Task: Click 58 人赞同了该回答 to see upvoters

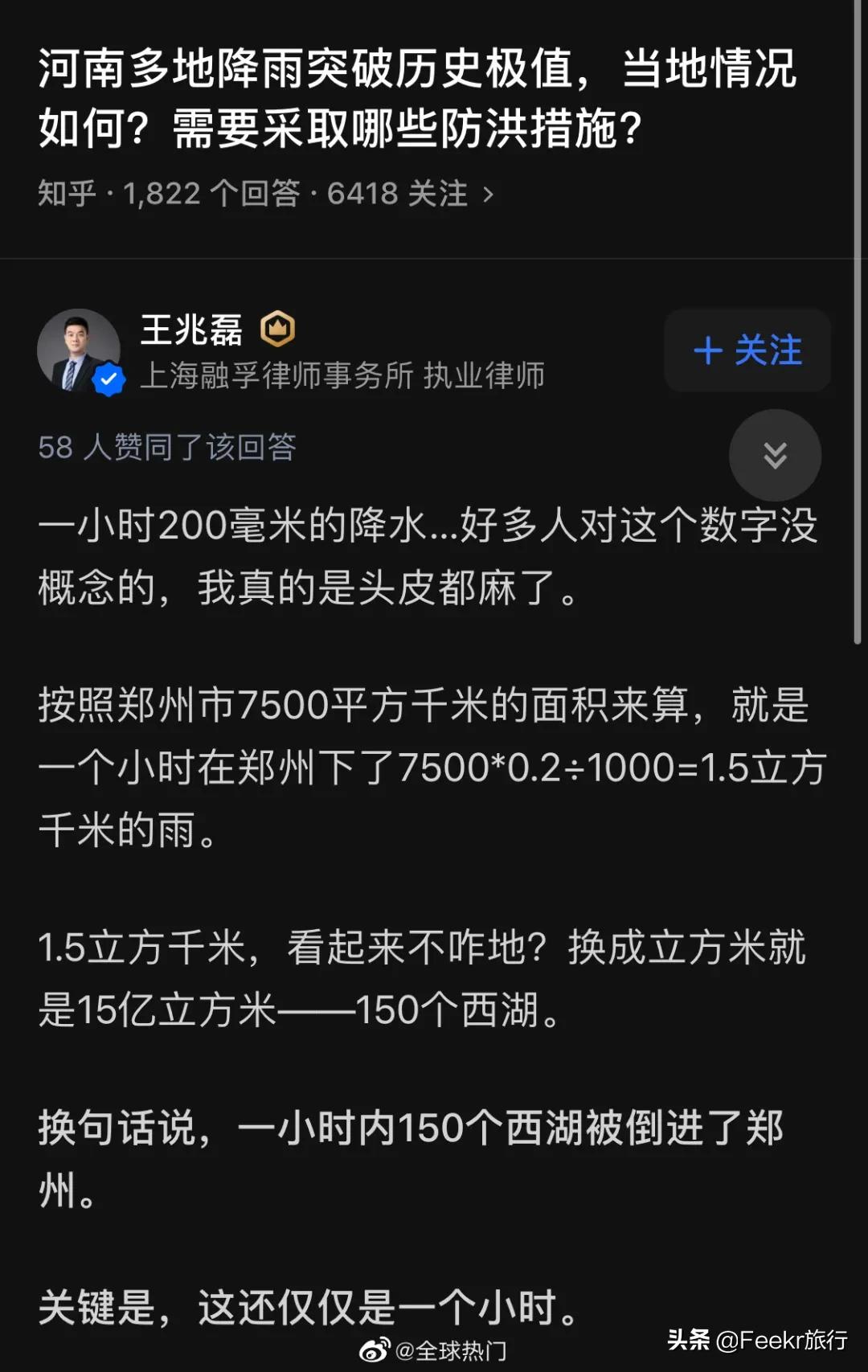Action: coord(166,449)
